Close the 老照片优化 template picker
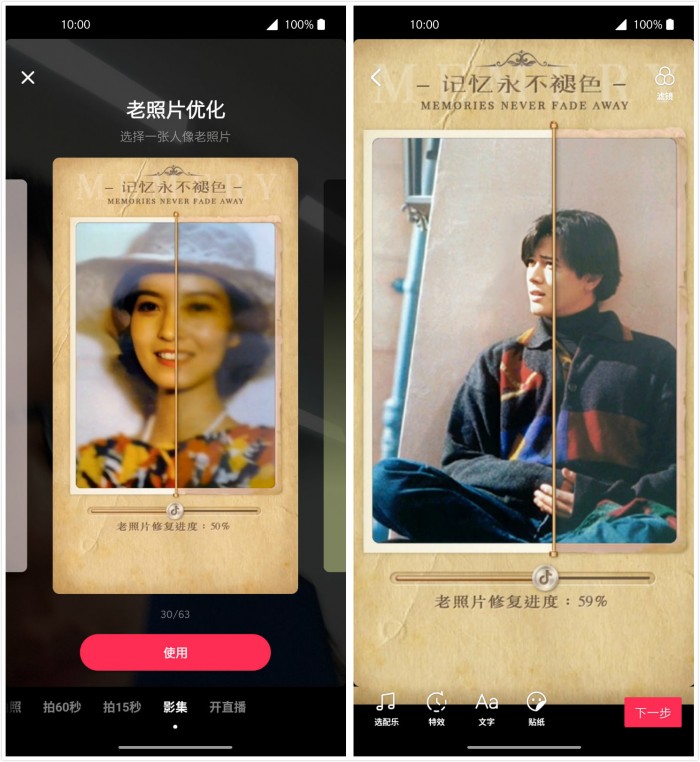Screen dimensions: 700x762 click(28, 77)
